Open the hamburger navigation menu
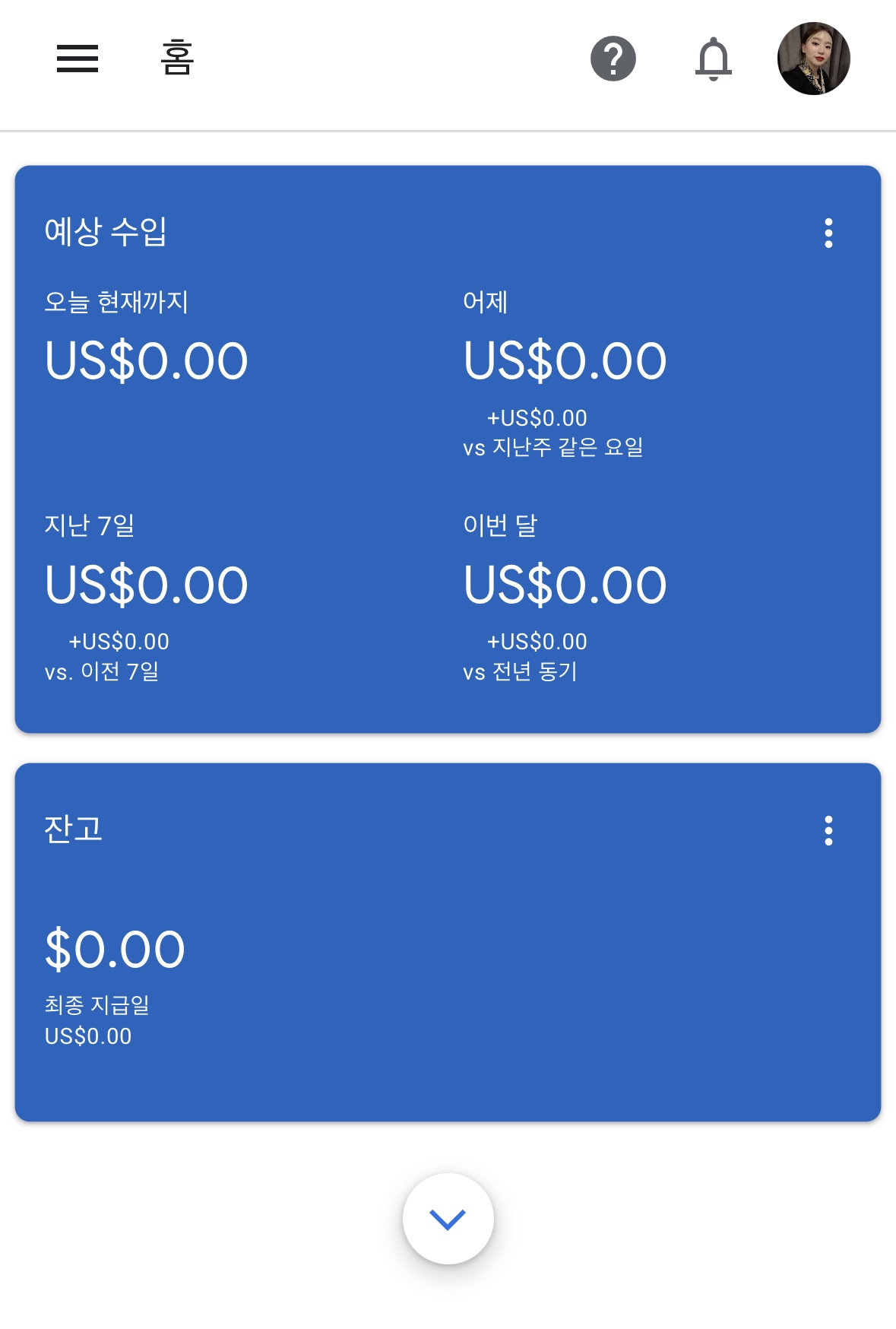This screenshot has height=1329, width=896. [78, 59]
